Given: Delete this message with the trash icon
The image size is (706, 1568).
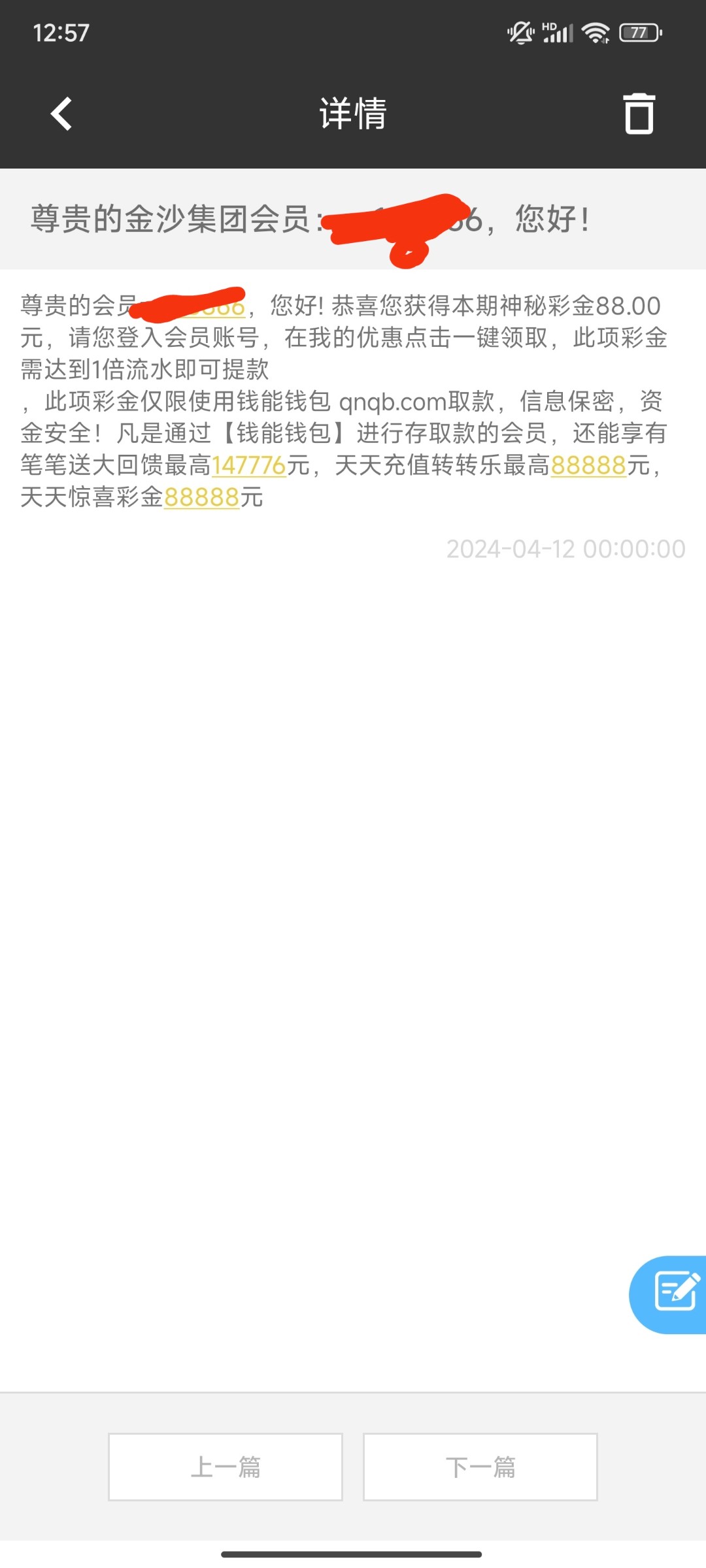Looking at the screenshot, I should [639, 114].
